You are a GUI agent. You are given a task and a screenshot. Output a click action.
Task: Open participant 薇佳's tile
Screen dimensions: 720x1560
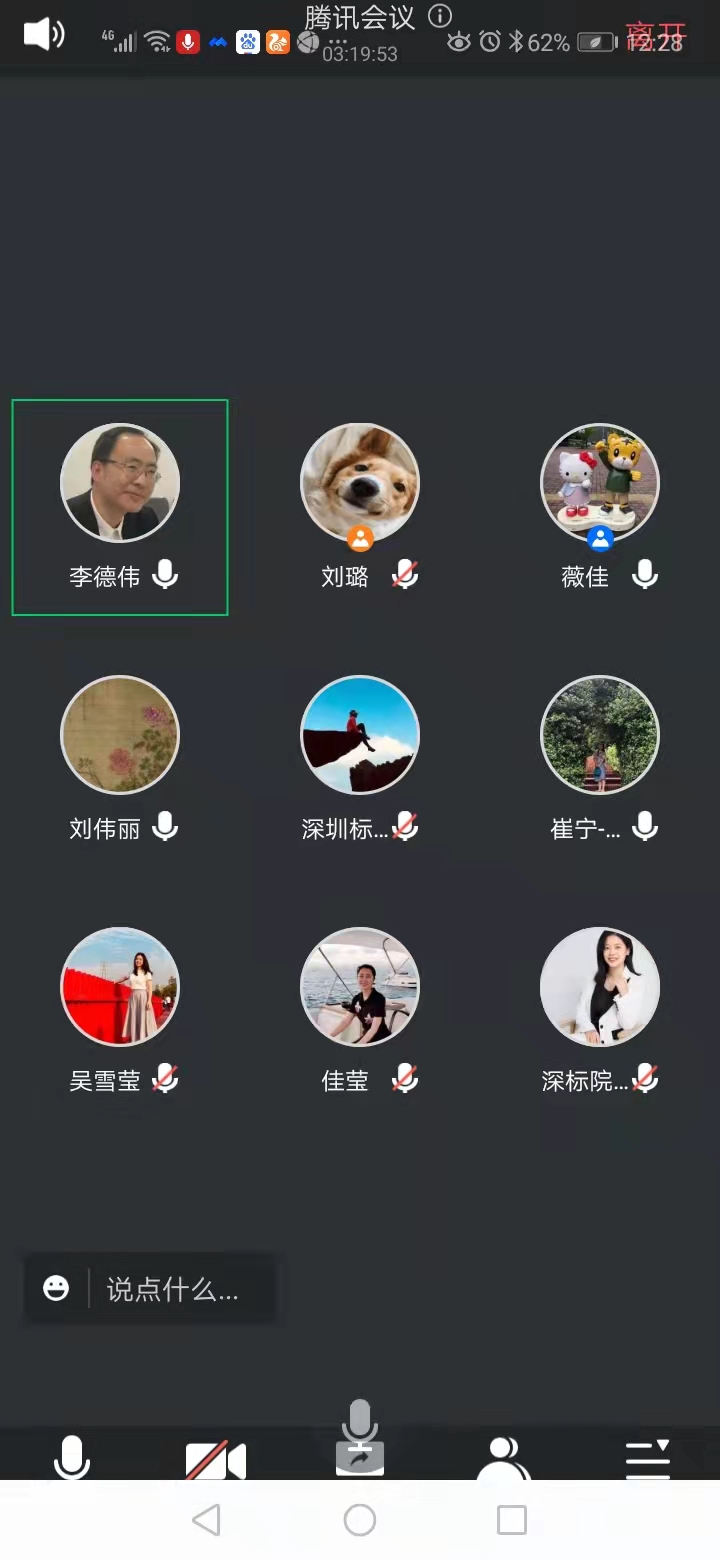coord(600,483)
